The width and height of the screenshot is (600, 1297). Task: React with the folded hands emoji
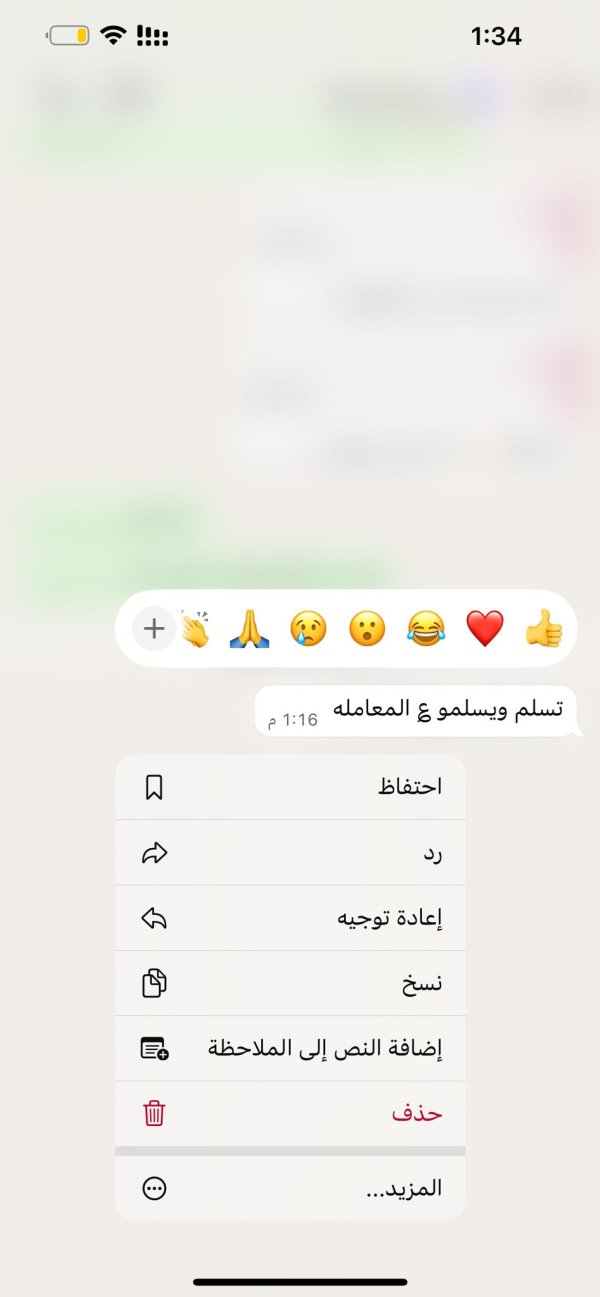click(250, 629)
